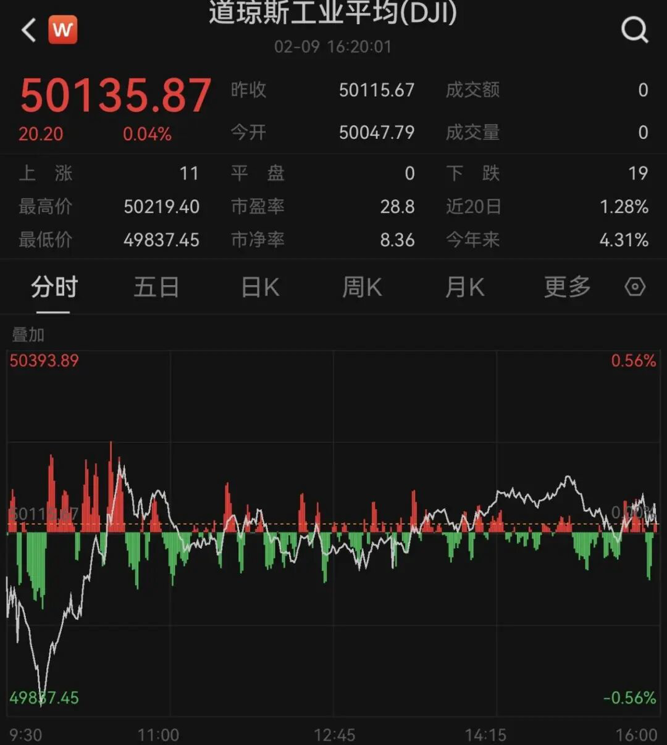Open the 更多 chart options

(x=567, y=288)
